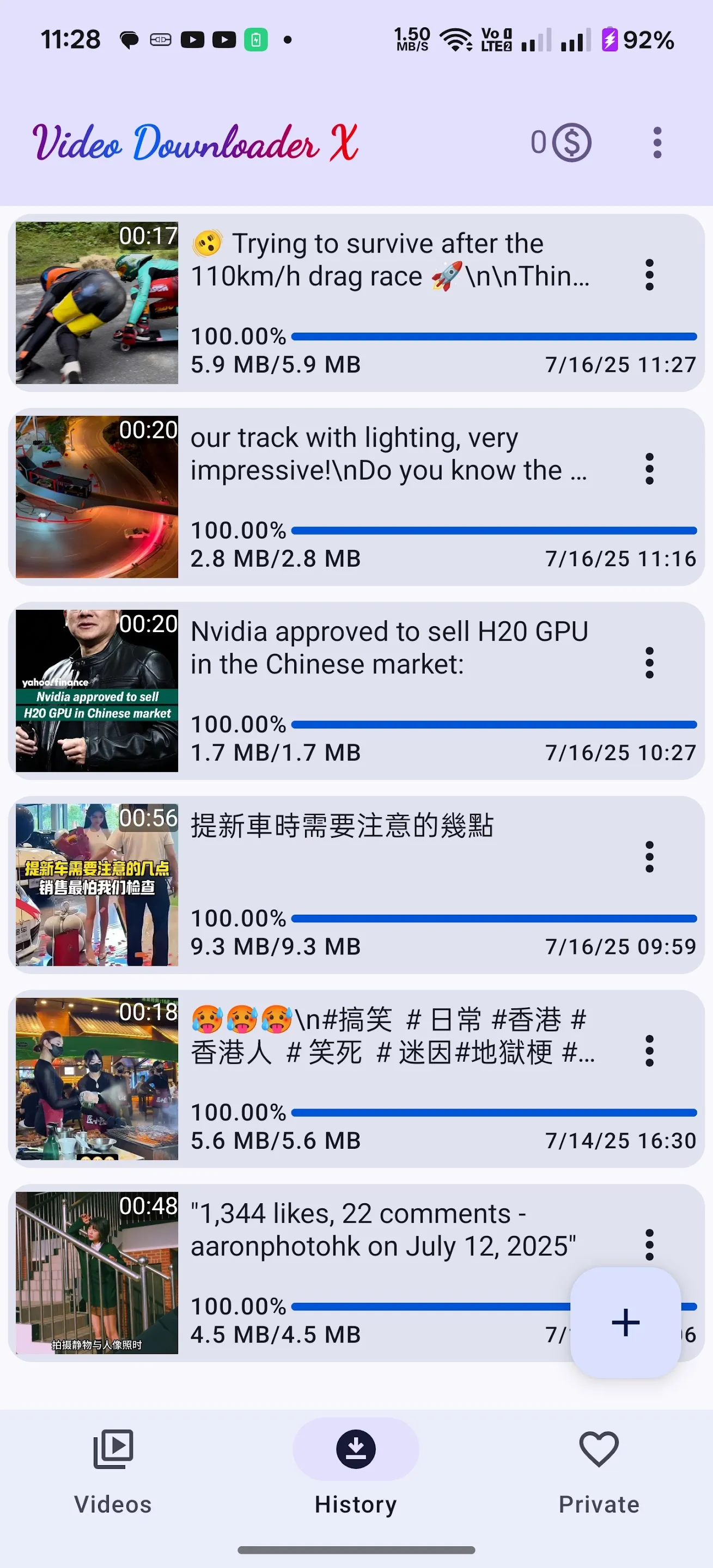Select the History download icon
The height and width of the screenshot is (1568, 713).
(356, 1448)
